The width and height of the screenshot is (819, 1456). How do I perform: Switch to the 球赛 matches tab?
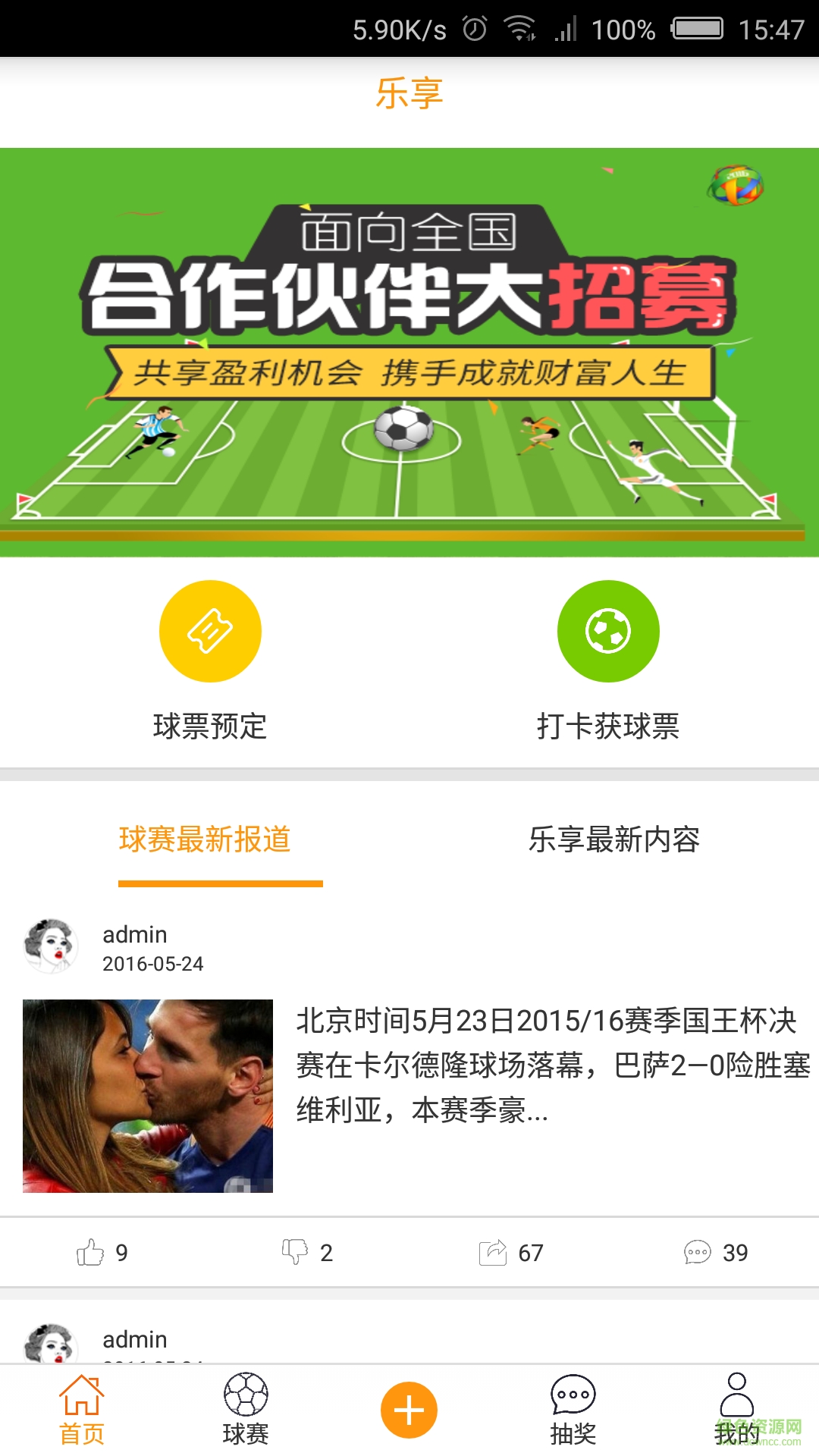tap(246, 1410)
